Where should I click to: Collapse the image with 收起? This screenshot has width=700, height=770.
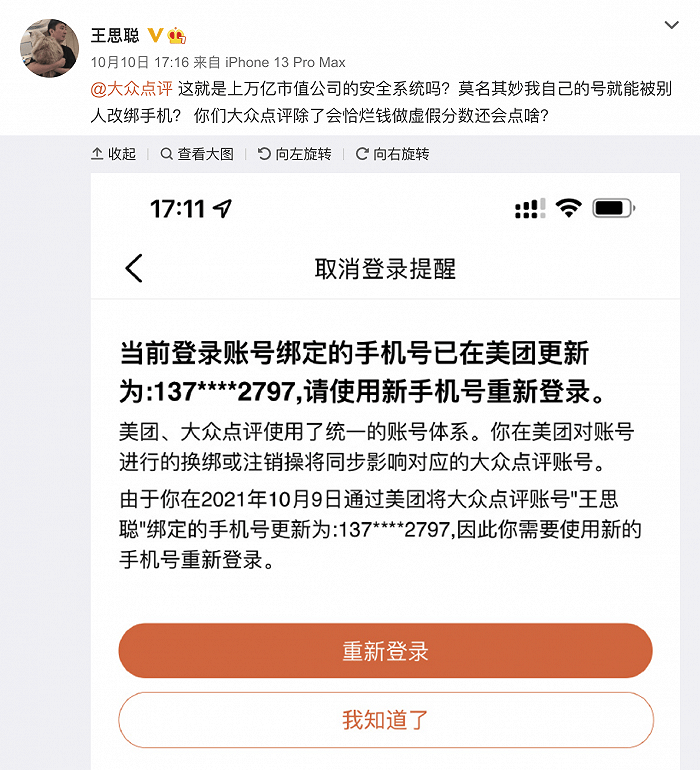[x=113, y=154]
